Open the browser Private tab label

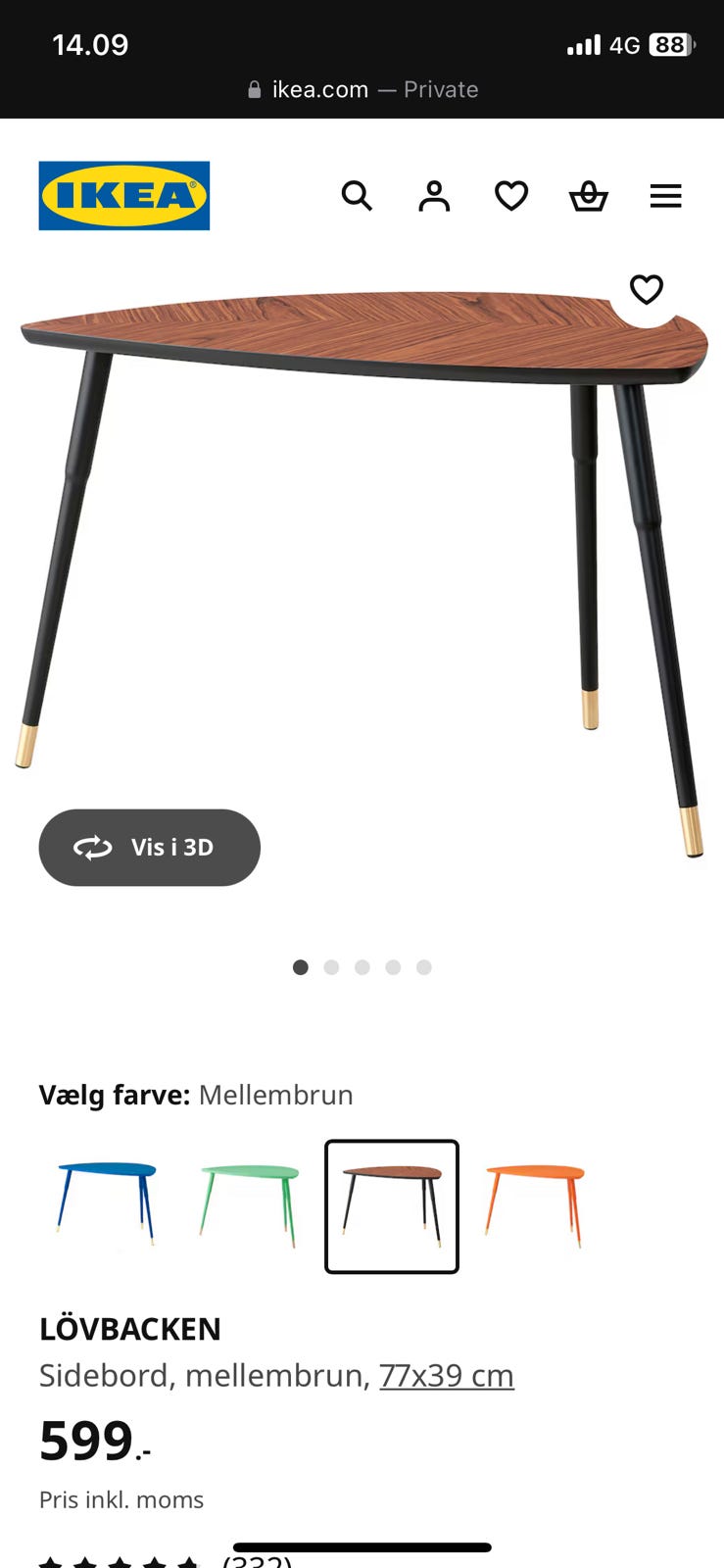click(x=441, y=89)
